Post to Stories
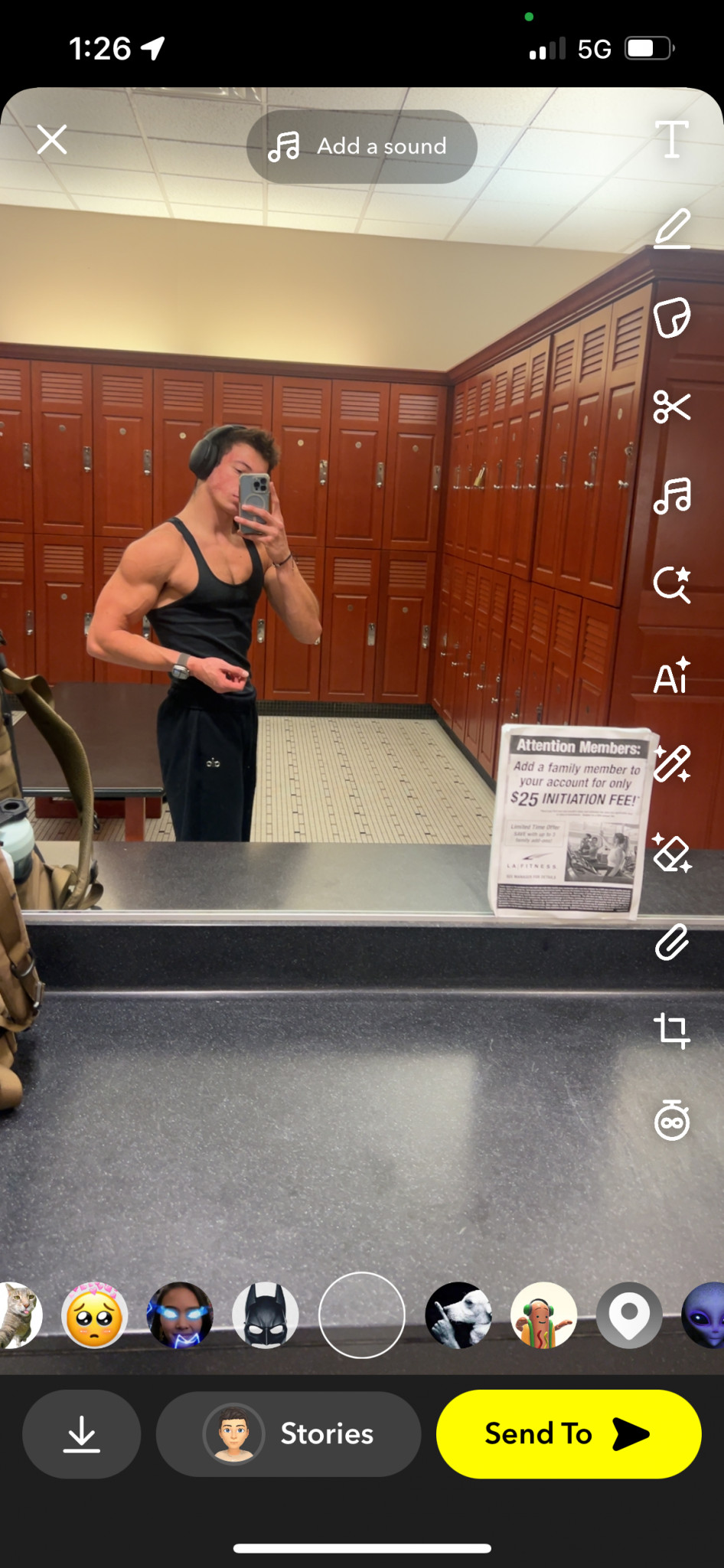 pos(289,1433)
